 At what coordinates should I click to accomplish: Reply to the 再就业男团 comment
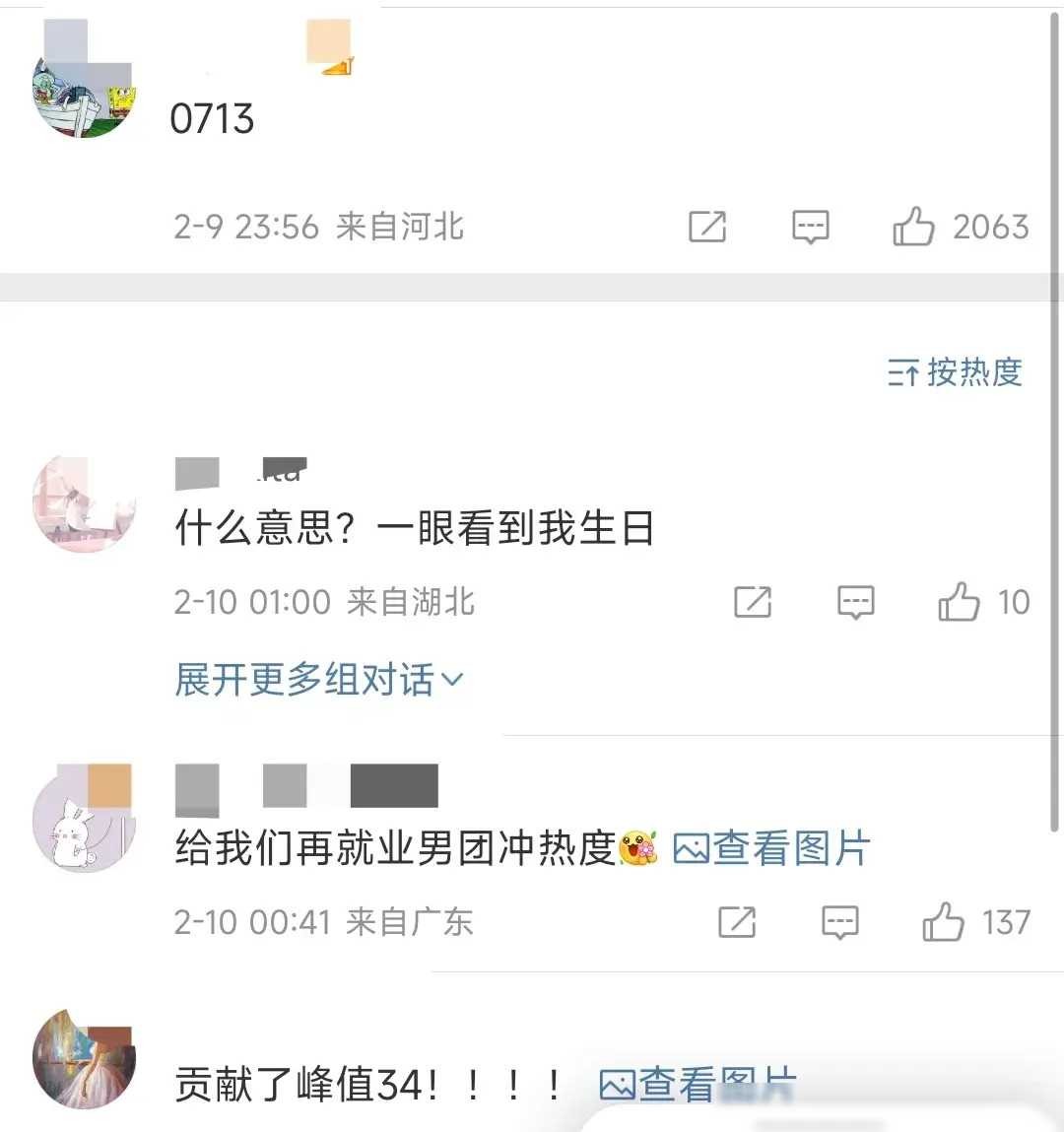pos(839,922)
